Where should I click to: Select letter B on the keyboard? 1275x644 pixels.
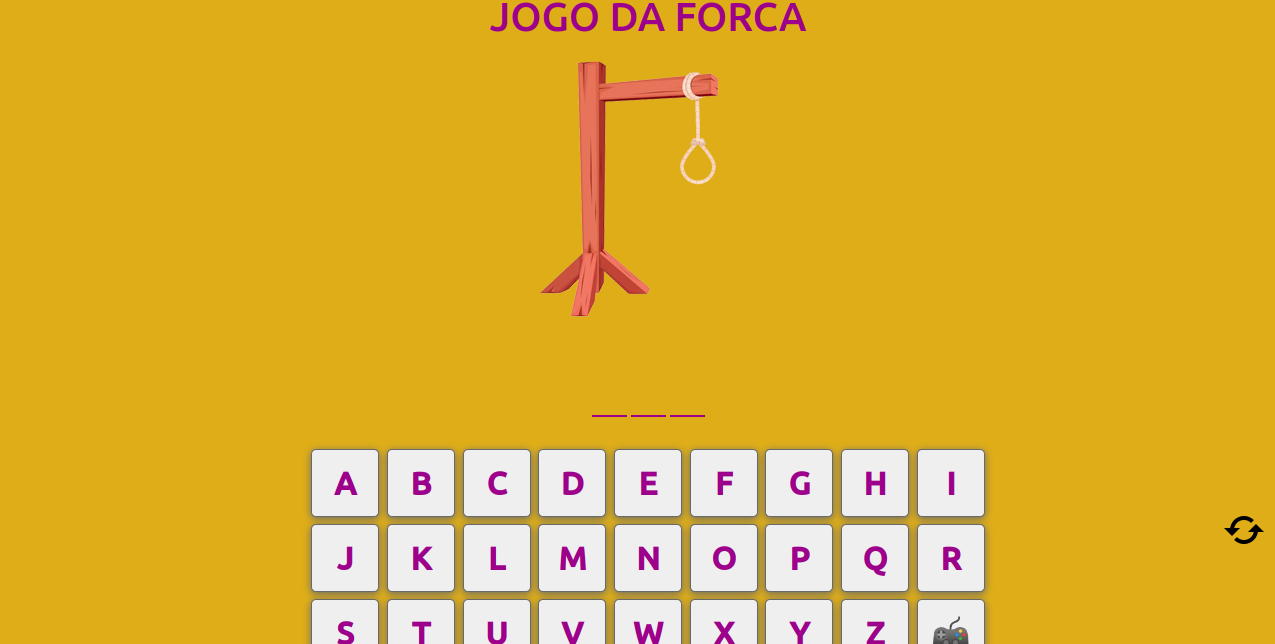pos(421,483)
